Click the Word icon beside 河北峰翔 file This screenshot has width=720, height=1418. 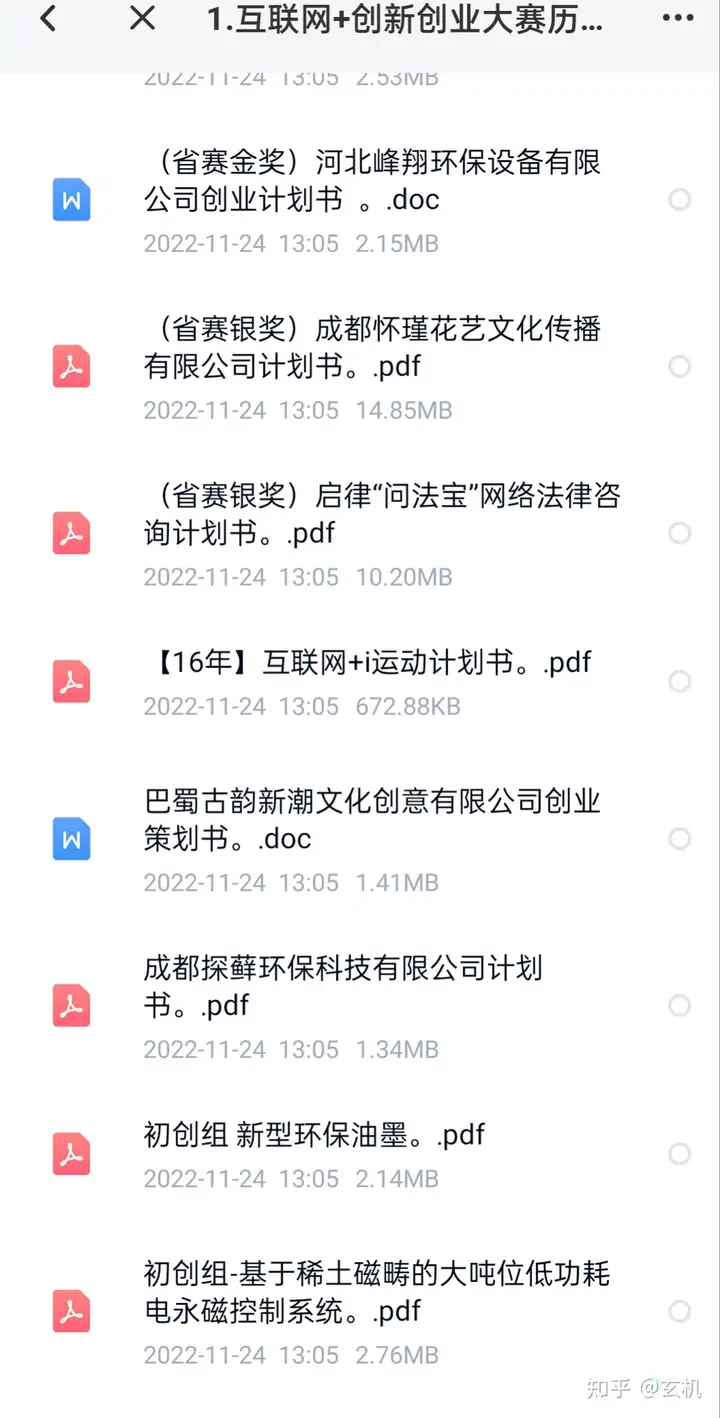70,200
